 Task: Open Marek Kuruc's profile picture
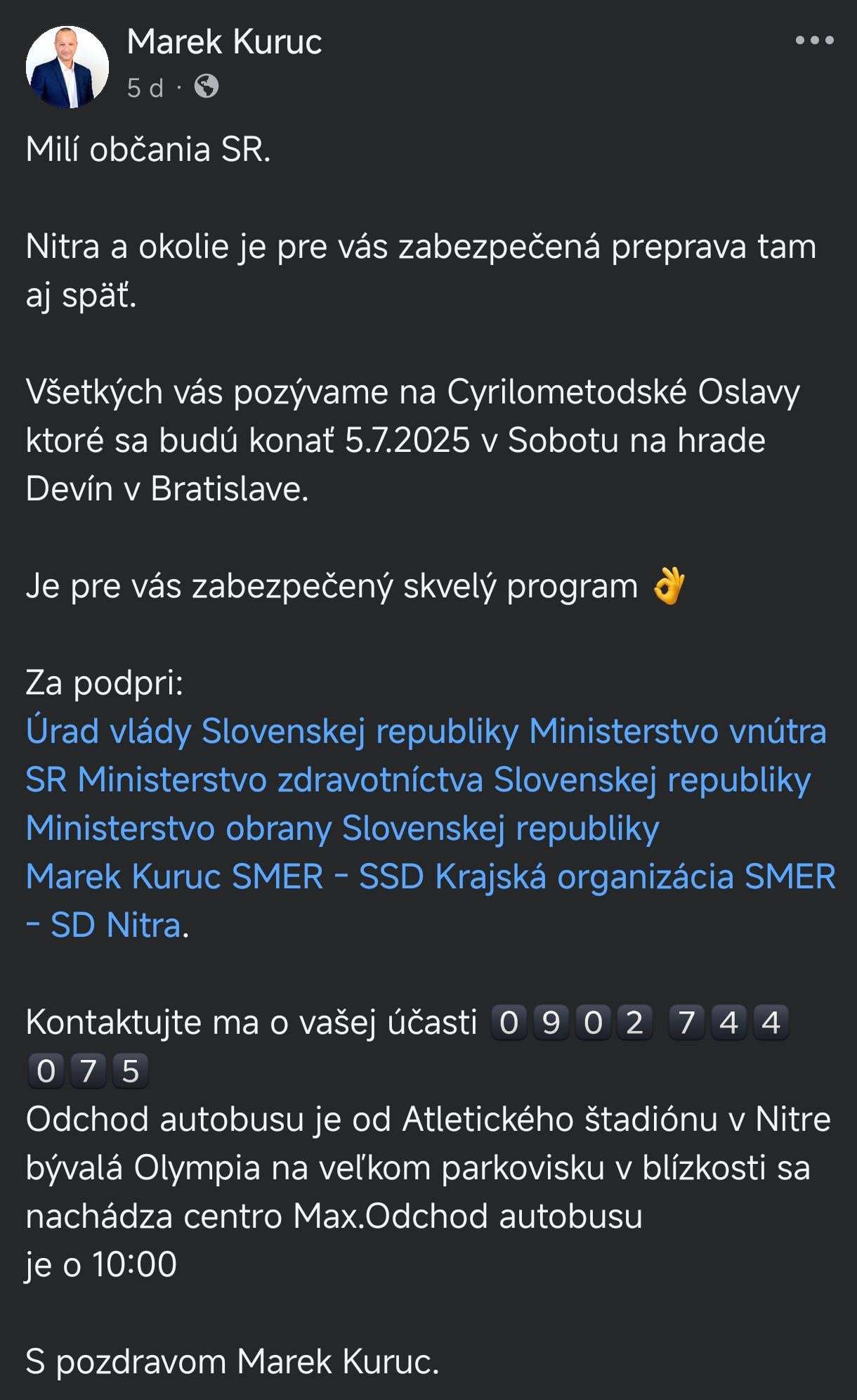[67, 67]
